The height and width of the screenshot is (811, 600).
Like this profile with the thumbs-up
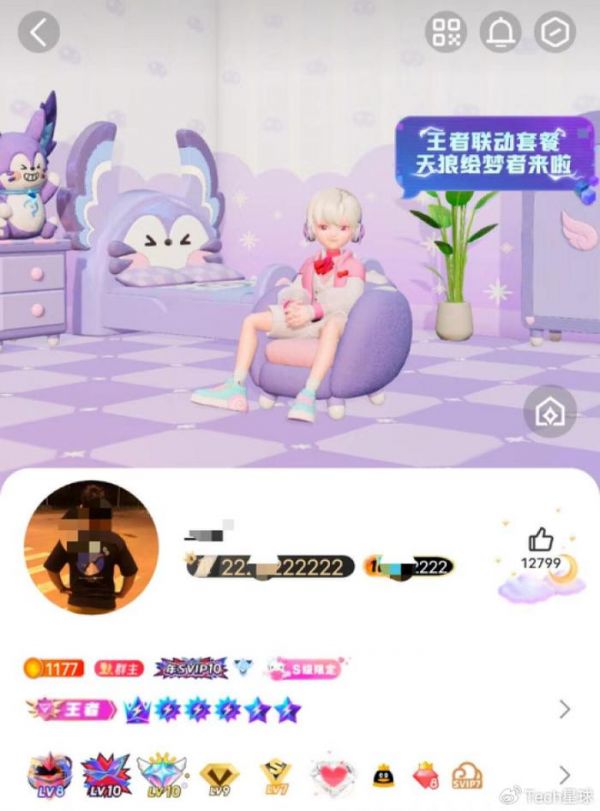541,541
